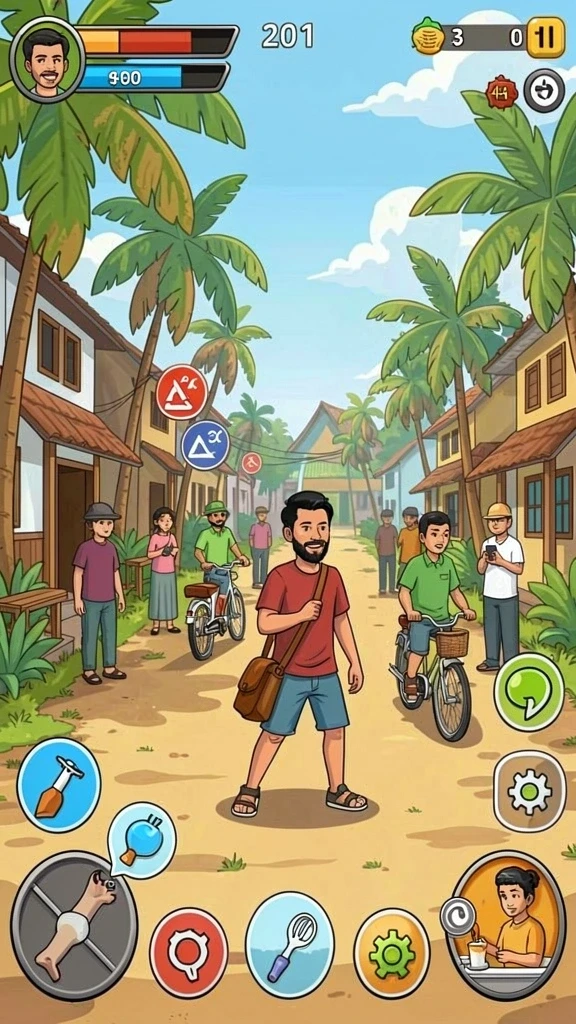Select the blue tool button with orange blade
The width and height of the screenshot is (576, 1024).
(59, 785)
